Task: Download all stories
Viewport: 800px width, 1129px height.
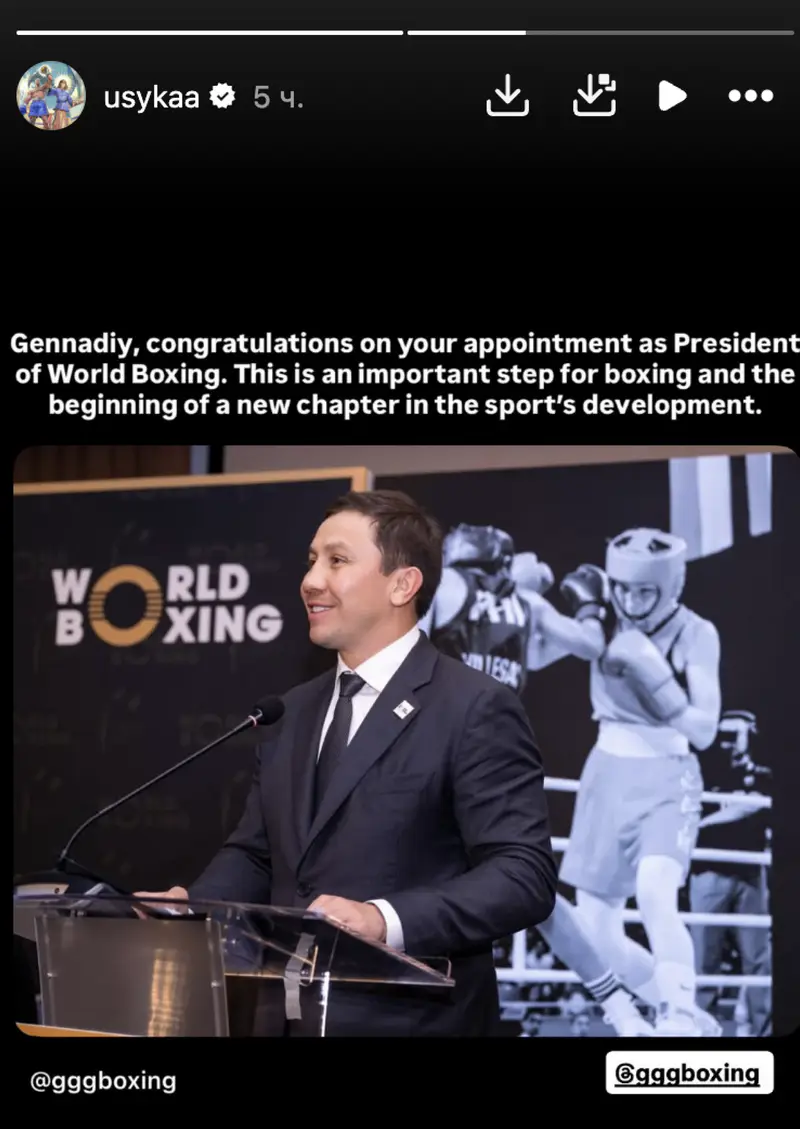Action: 594,96
